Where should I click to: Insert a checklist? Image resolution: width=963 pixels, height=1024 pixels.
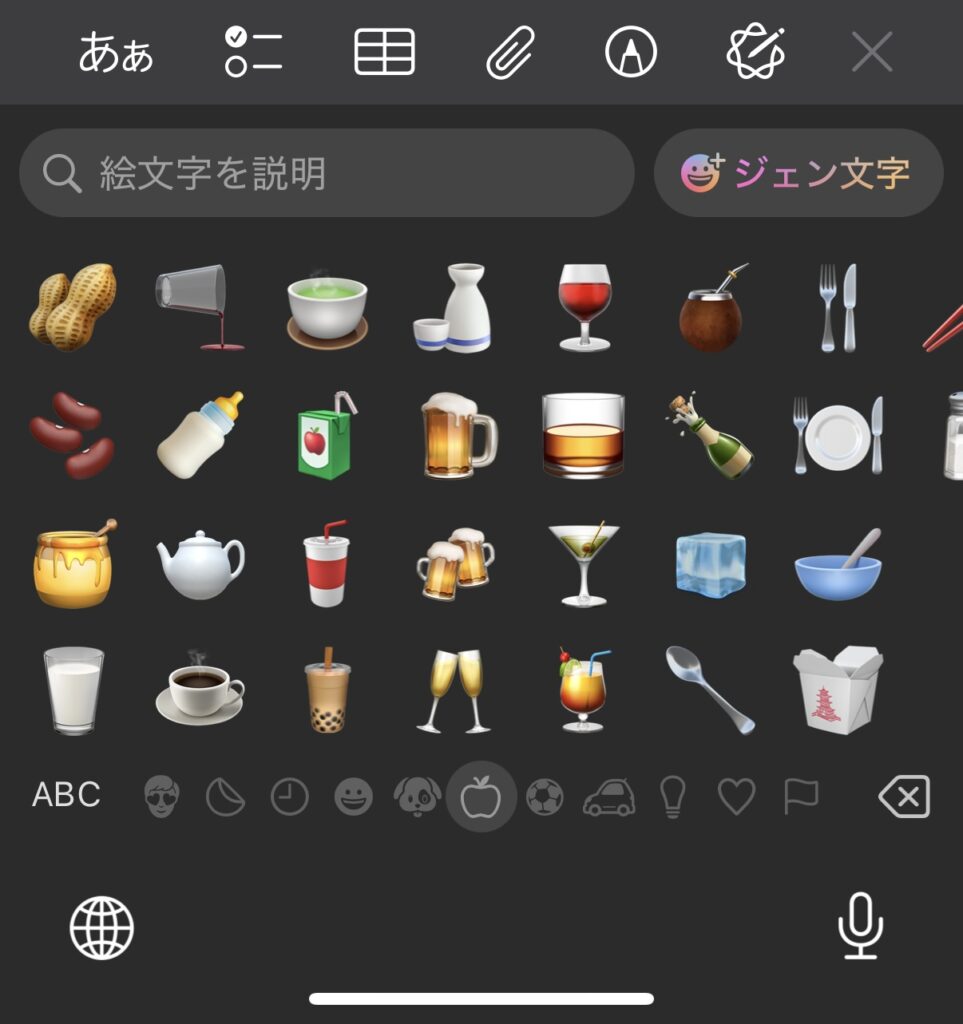[x=253, y=52]
